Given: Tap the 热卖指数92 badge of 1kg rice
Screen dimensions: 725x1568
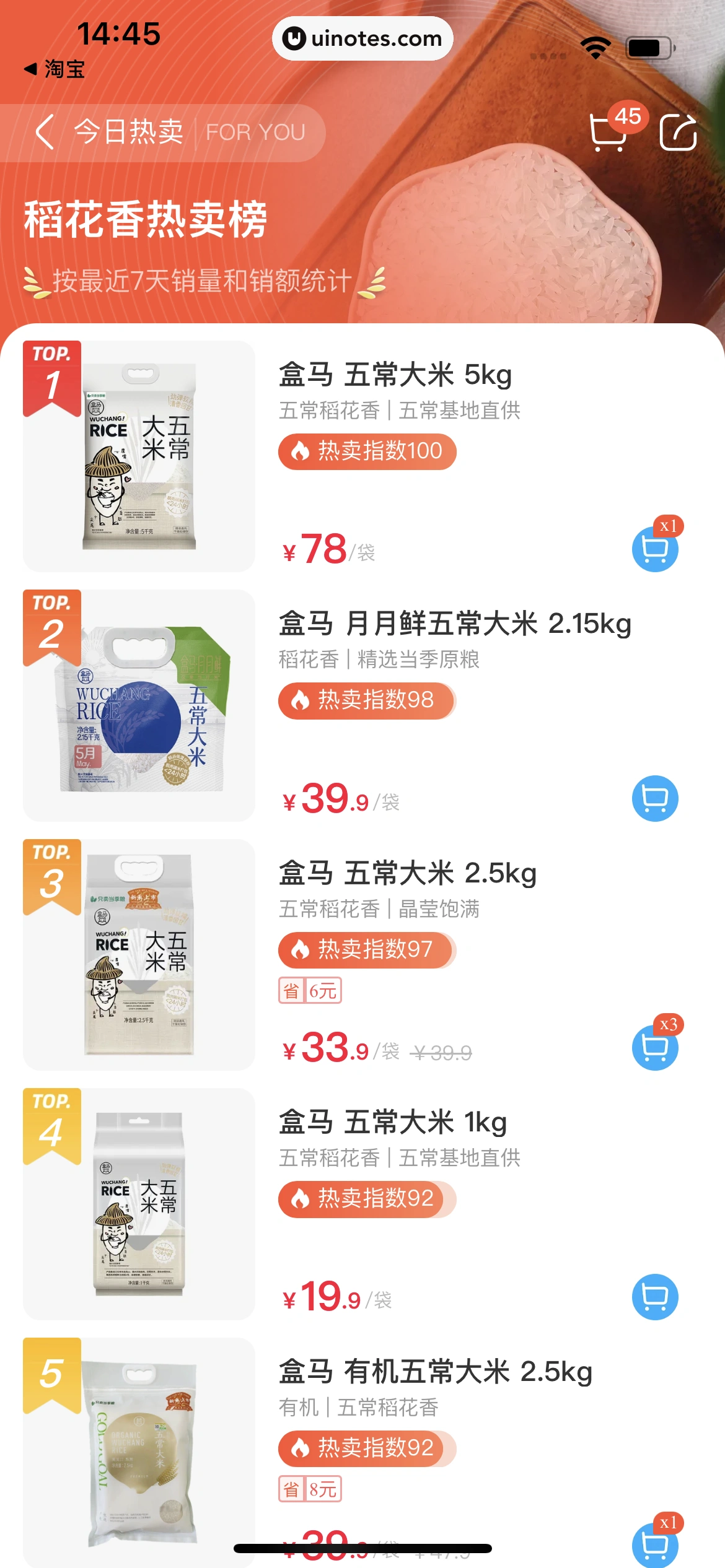Looking at the screenshot, I should [362, 1198].
